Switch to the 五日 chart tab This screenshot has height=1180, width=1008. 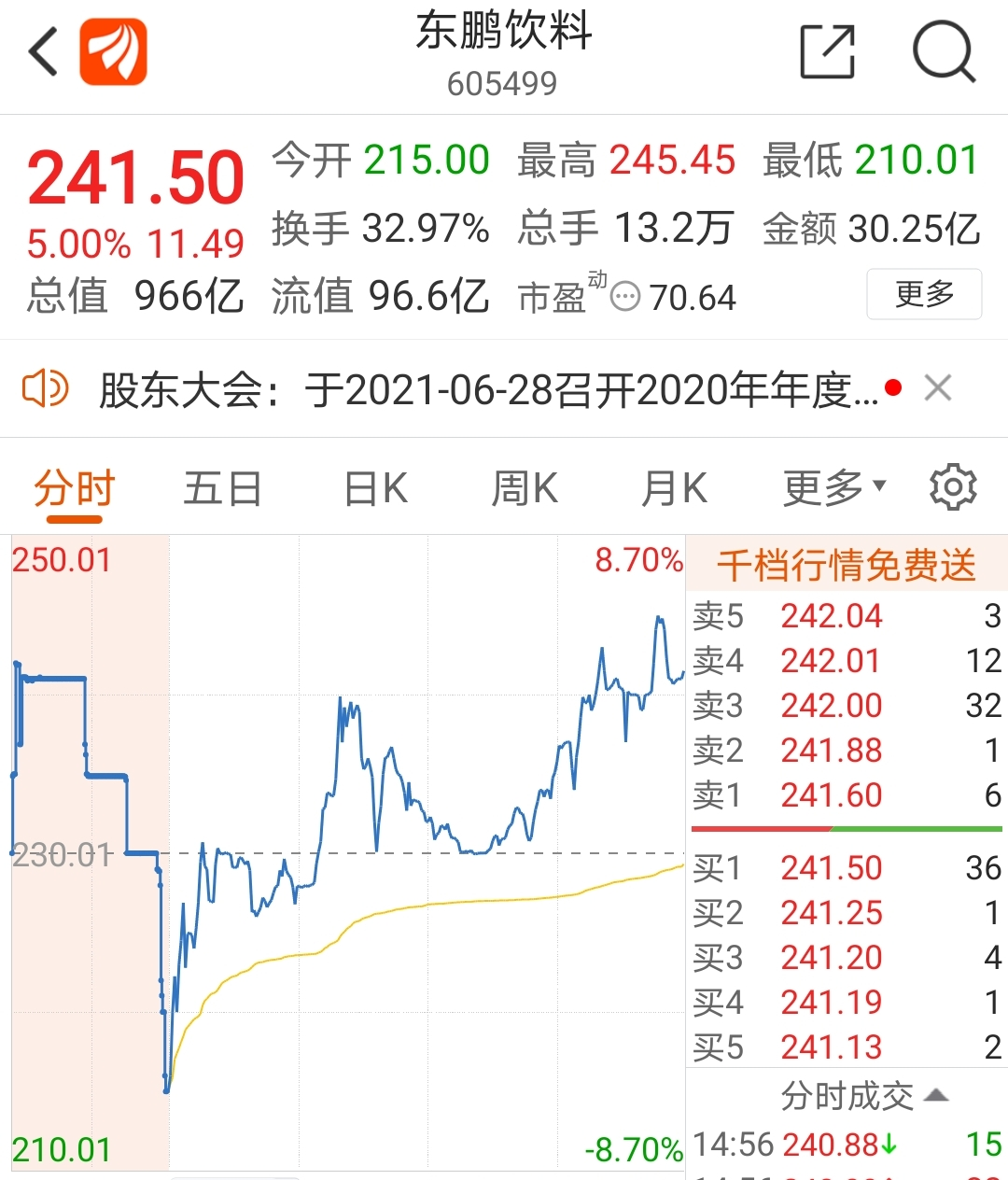click(x=222, y=488)
